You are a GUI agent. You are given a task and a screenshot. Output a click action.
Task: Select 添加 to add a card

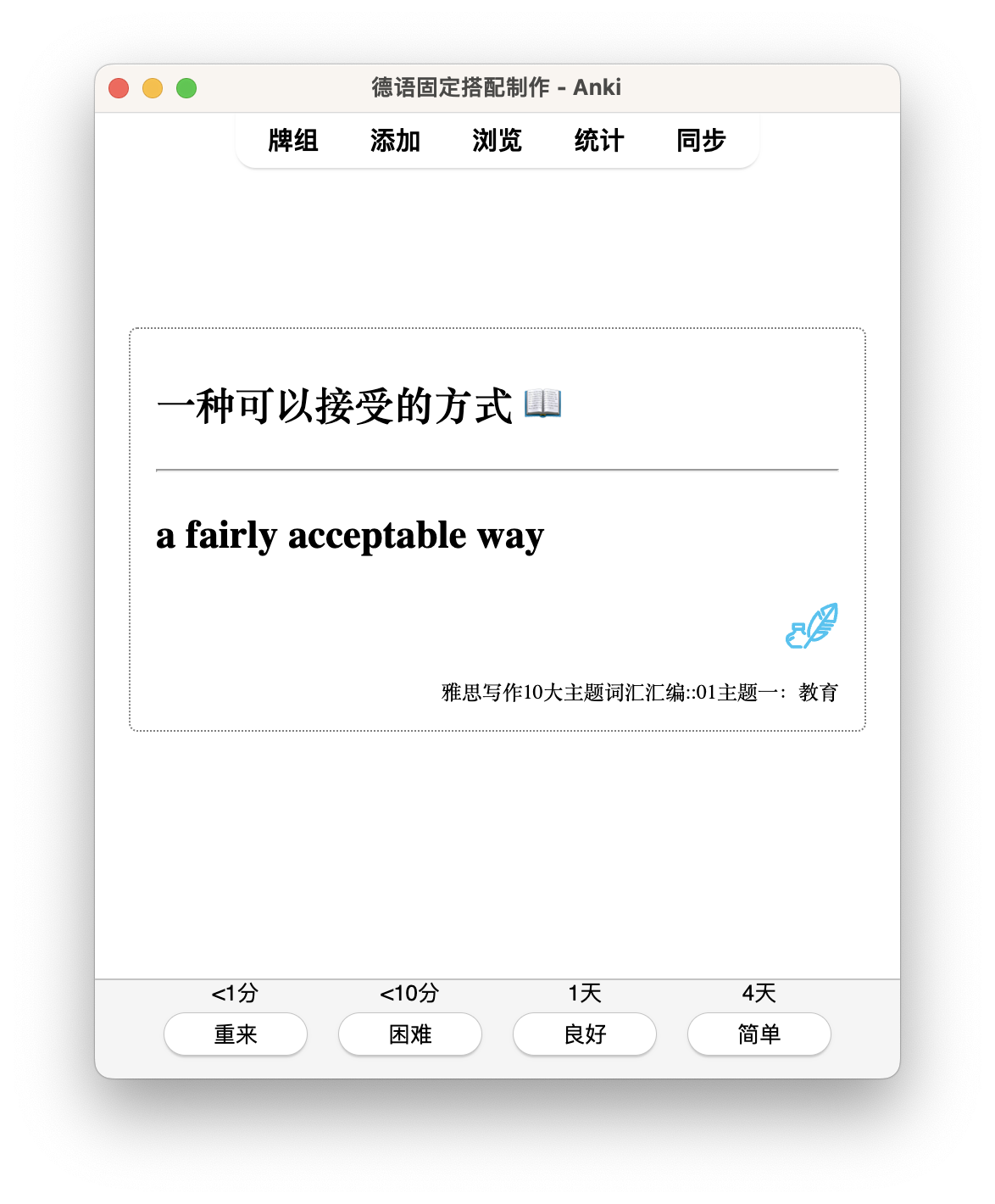click(x=395, y=141)
